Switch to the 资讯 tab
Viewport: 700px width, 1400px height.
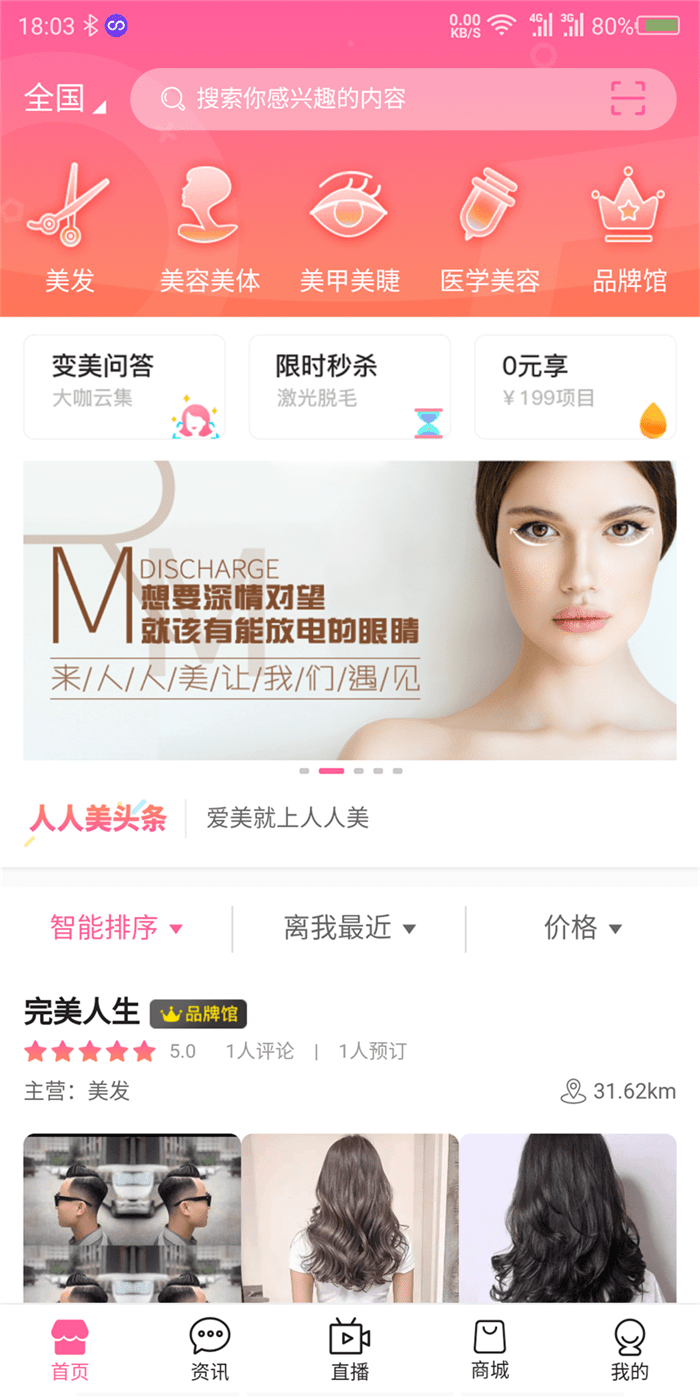coord(210,1350)
